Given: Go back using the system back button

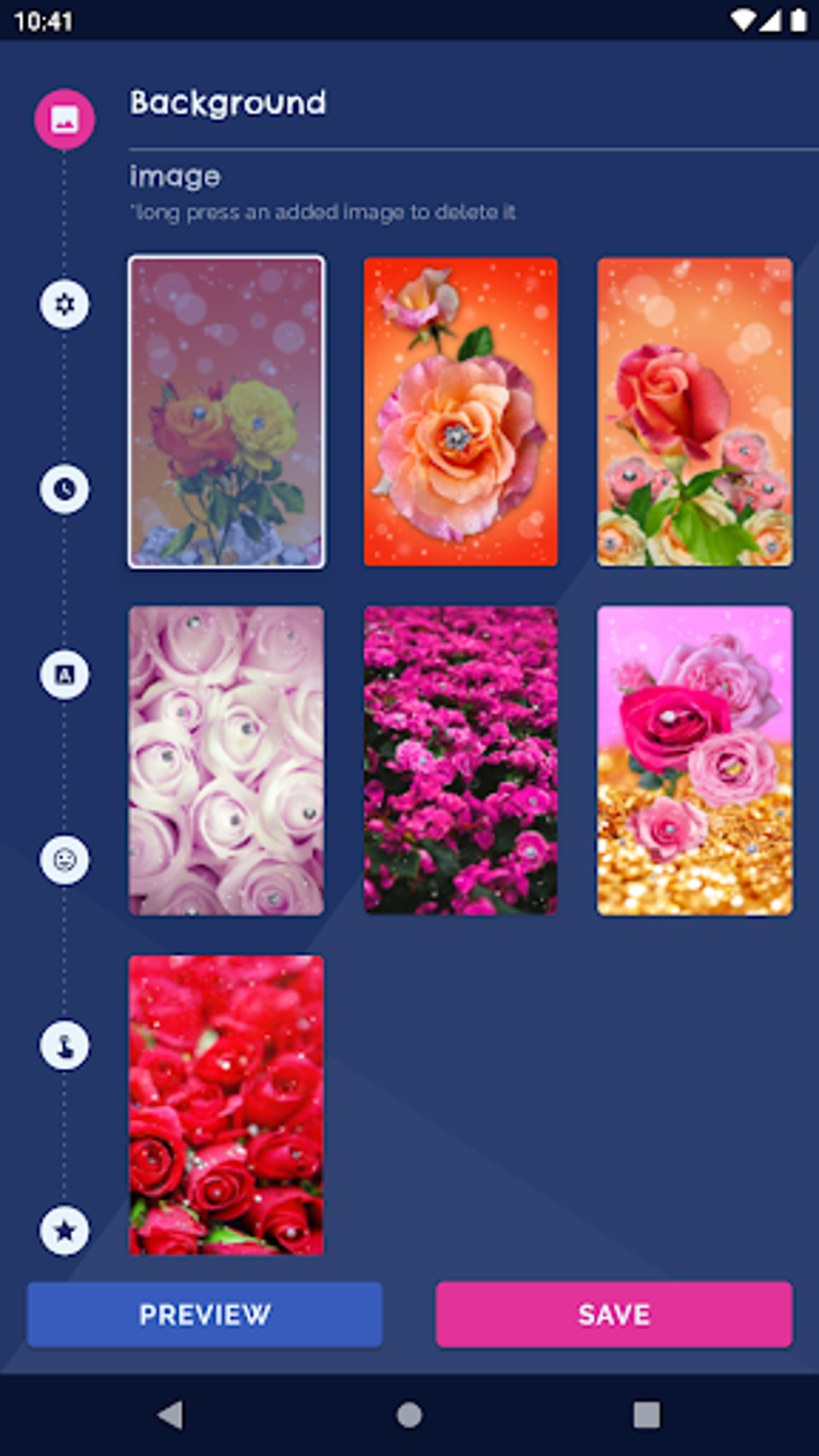Looking at the screenshot, I should (170, 1414).
